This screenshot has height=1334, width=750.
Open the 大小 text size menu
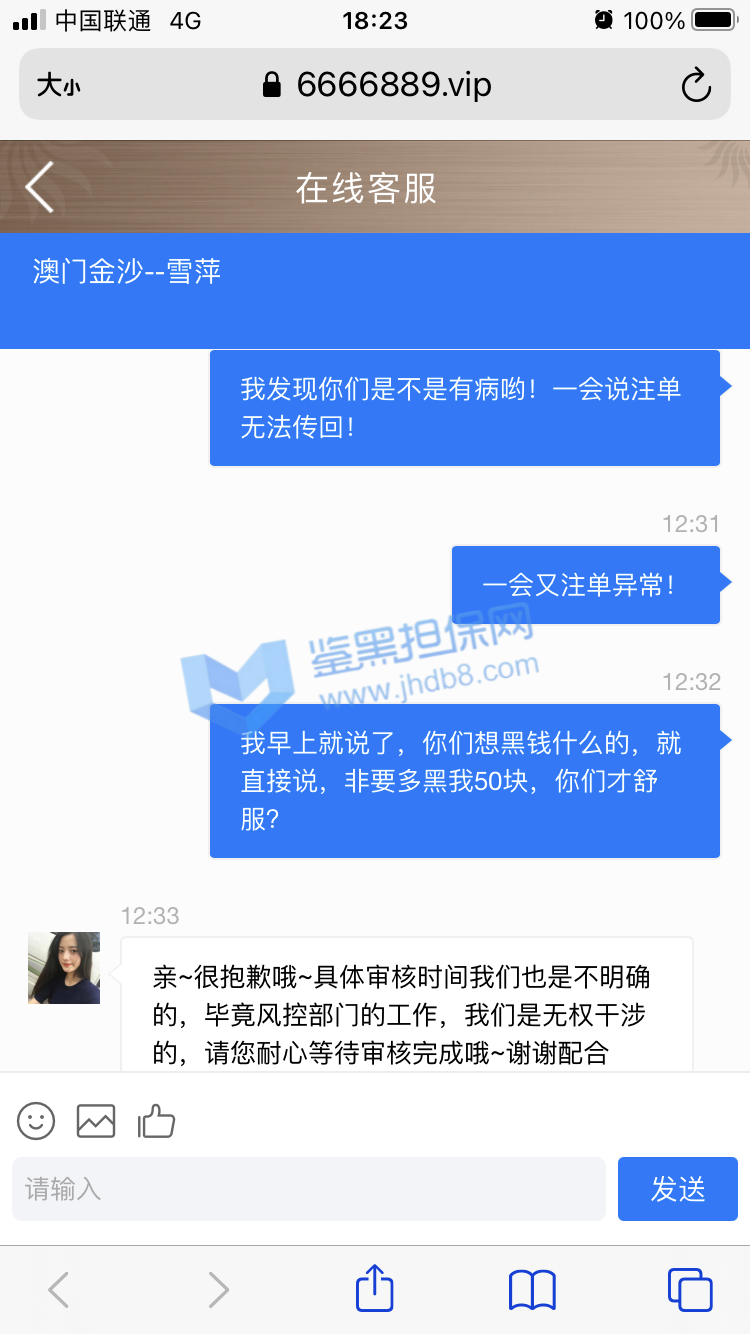[58, 86]
